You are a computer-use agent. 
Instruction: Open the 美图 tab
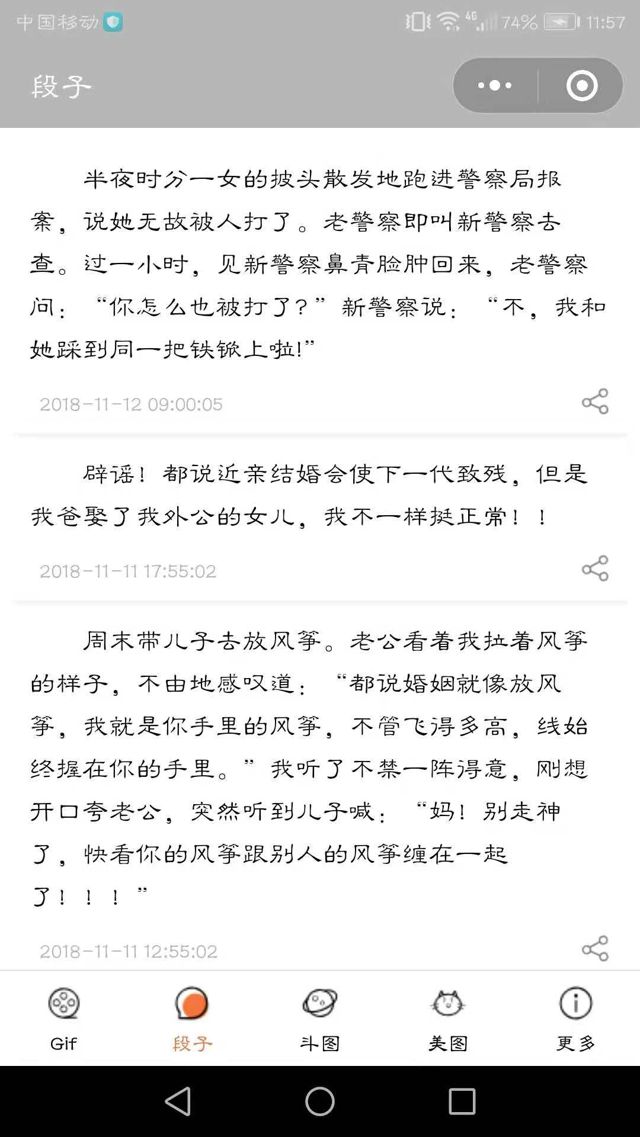click(448, 1018)
